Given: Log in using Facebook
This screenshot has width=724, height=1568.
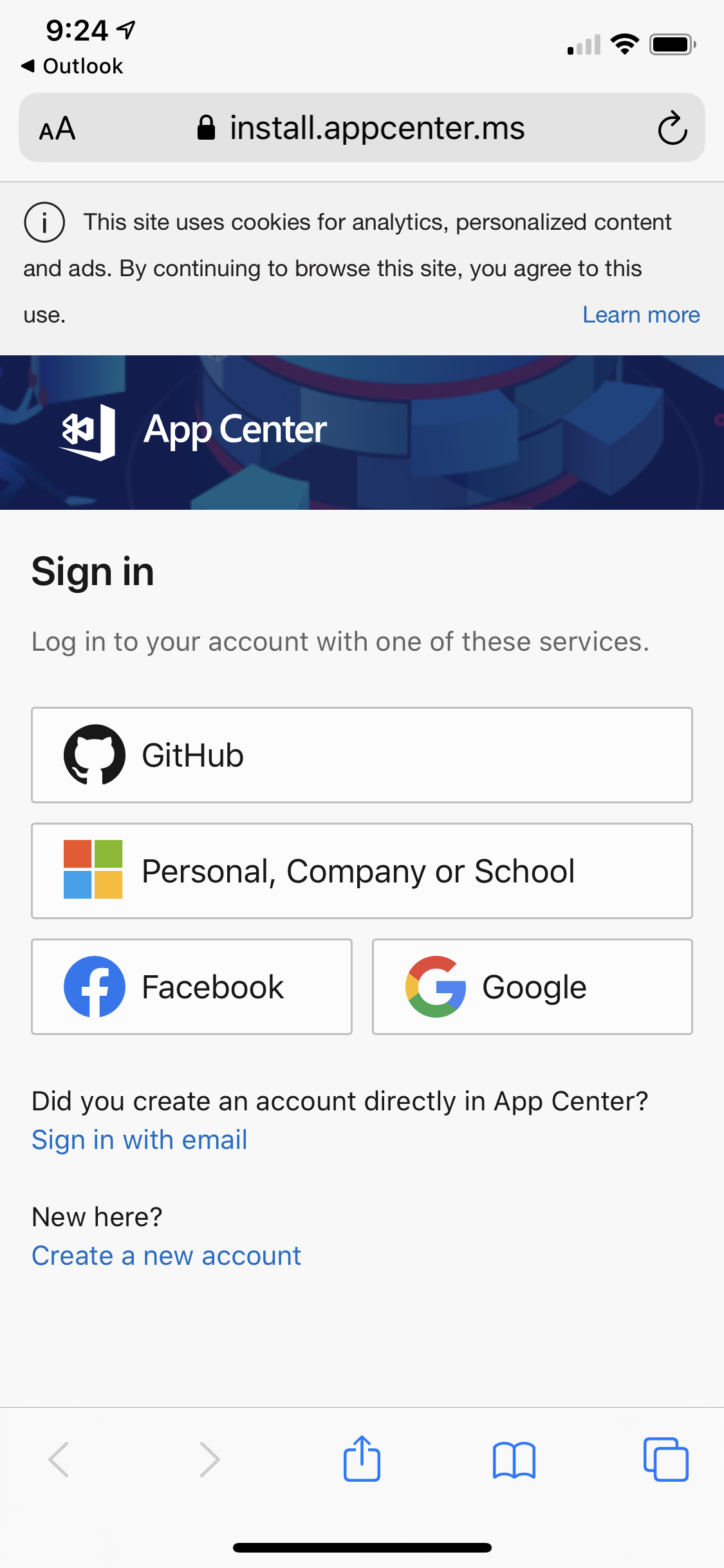Looking at the screenshot, I should [192, 987].
